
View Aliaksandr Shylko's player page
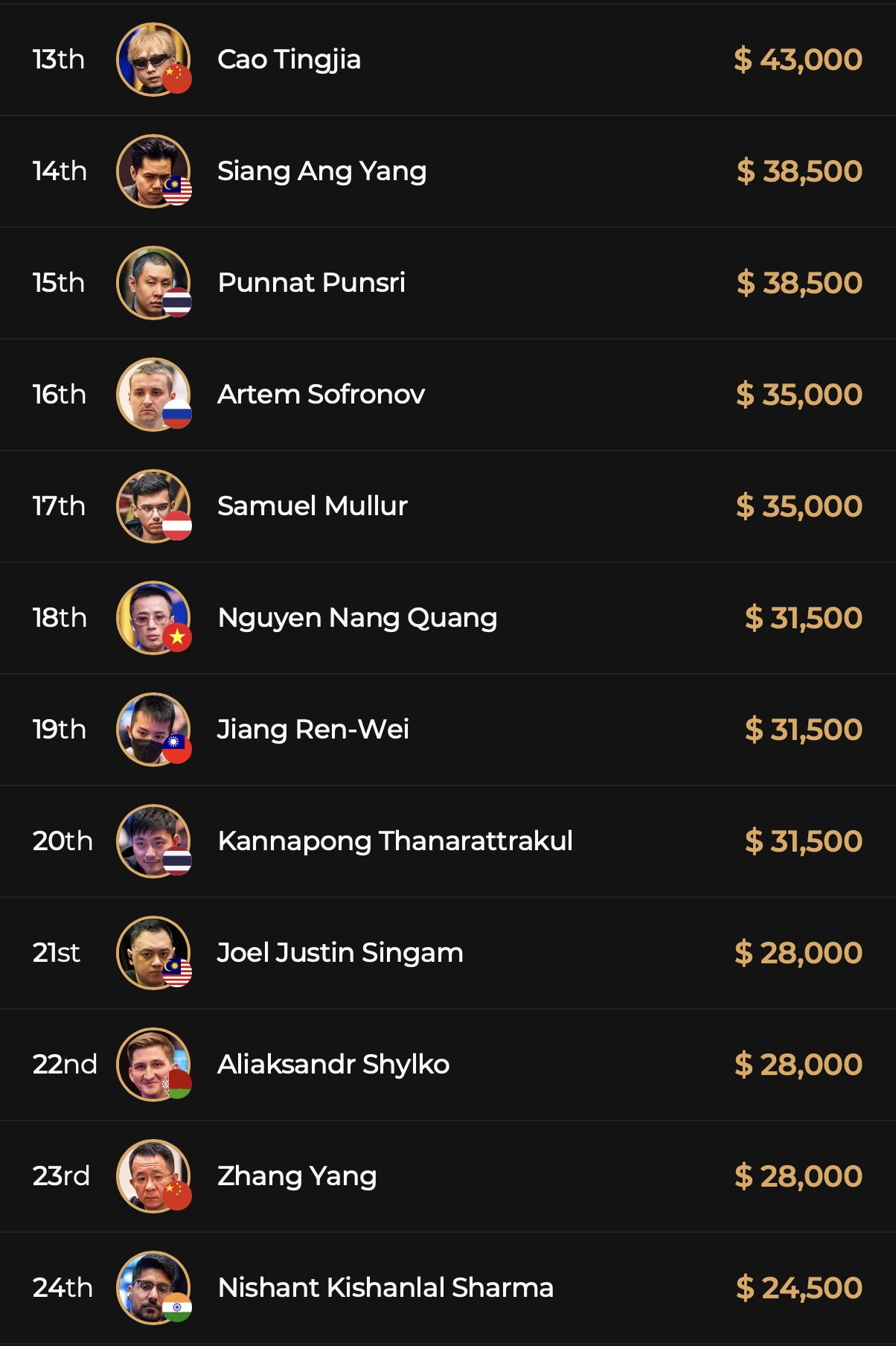click(333, 1065)
